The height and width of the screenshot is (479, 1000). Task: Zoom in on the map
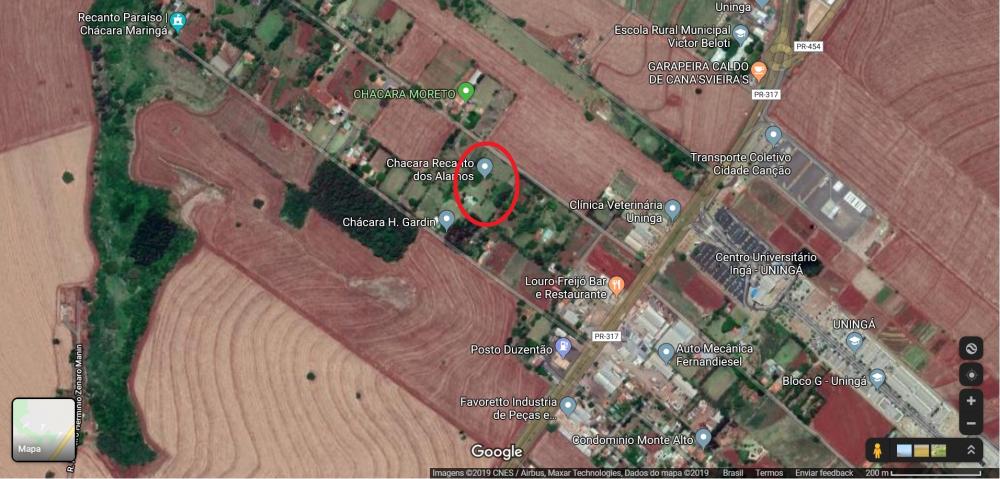click(x=970, y=401)
